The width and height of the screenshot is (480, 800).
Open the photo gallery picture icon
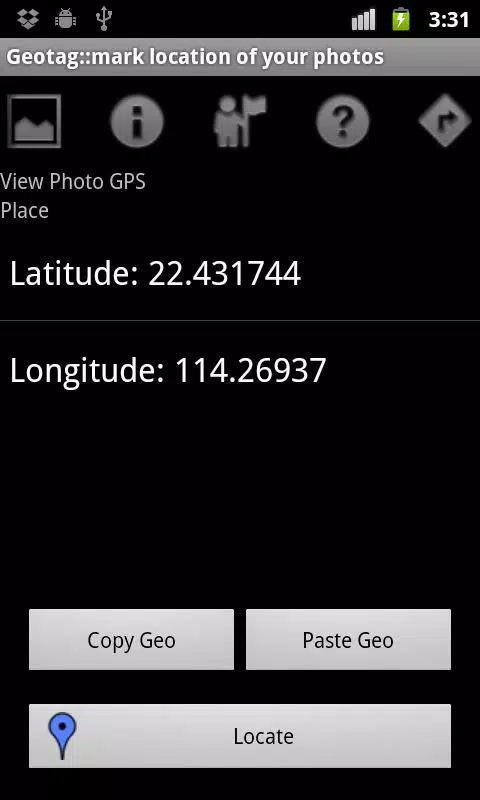pos(34,121)
